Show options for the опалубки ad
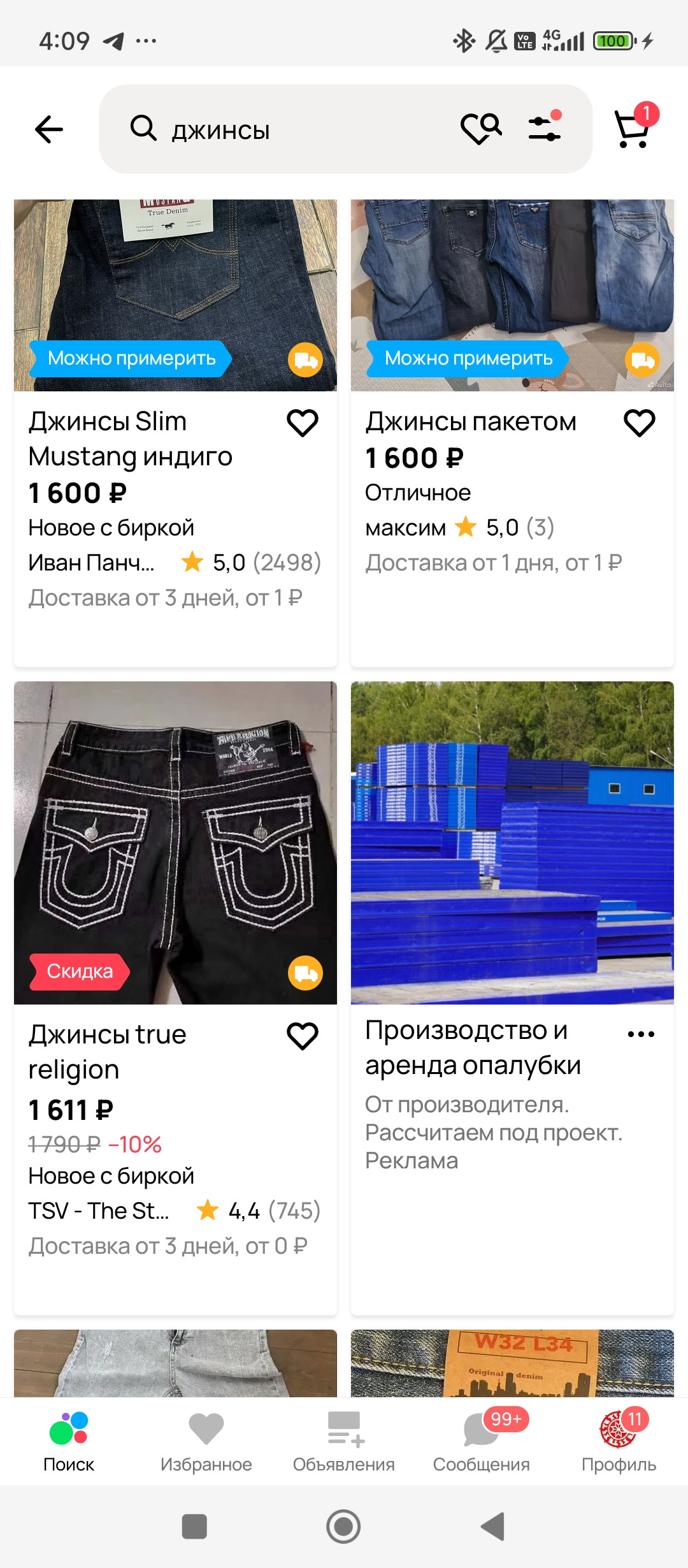 [641, 1034]
